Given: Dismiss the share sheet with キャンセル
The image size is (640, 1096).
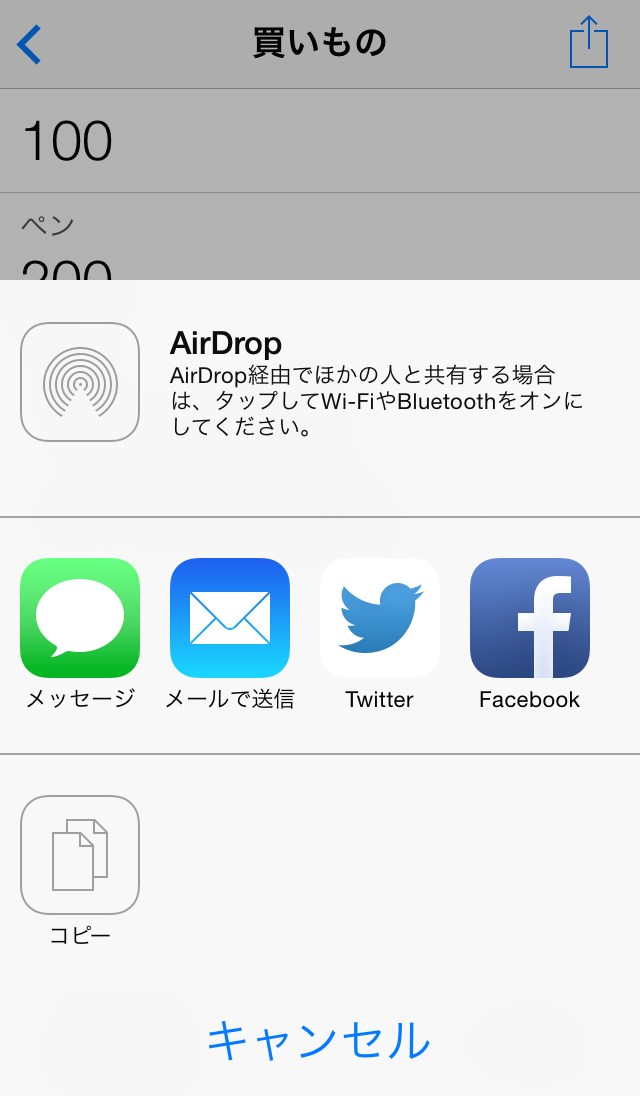Looking at the screenshot, I should point(319,1040).
